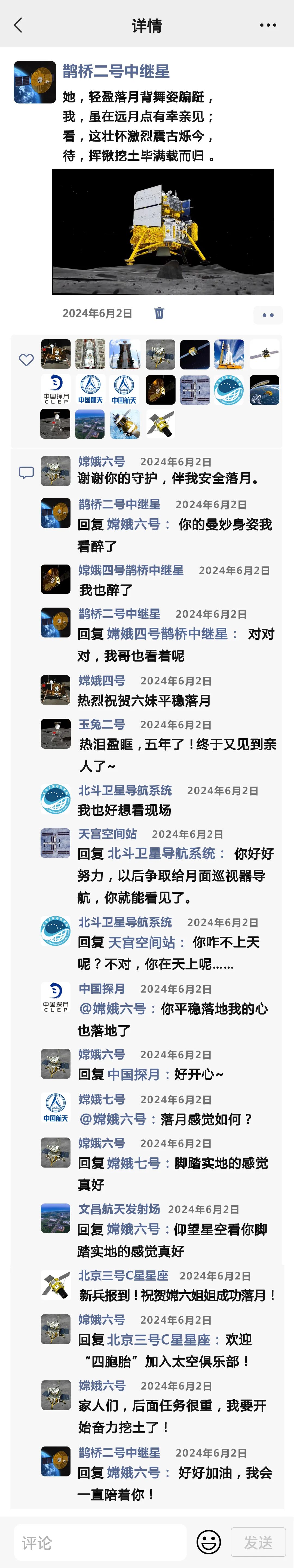Image resolution: width=294 pixels, height=1568 pixels.
Task: Open the two-dot like/comment popup
Action: point(268,315)
